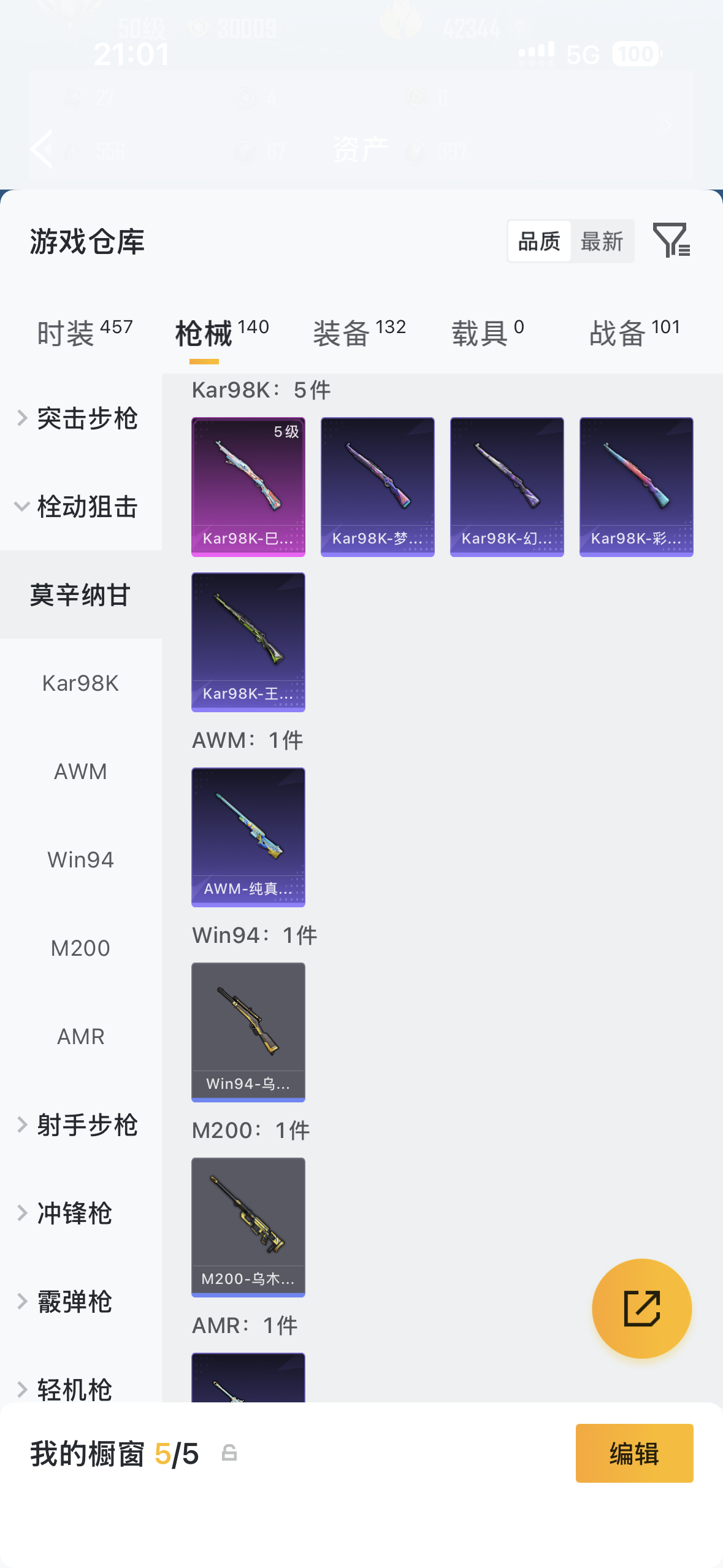
Task: Edit my showcase with 编辑
Action: coord(634,1453)
